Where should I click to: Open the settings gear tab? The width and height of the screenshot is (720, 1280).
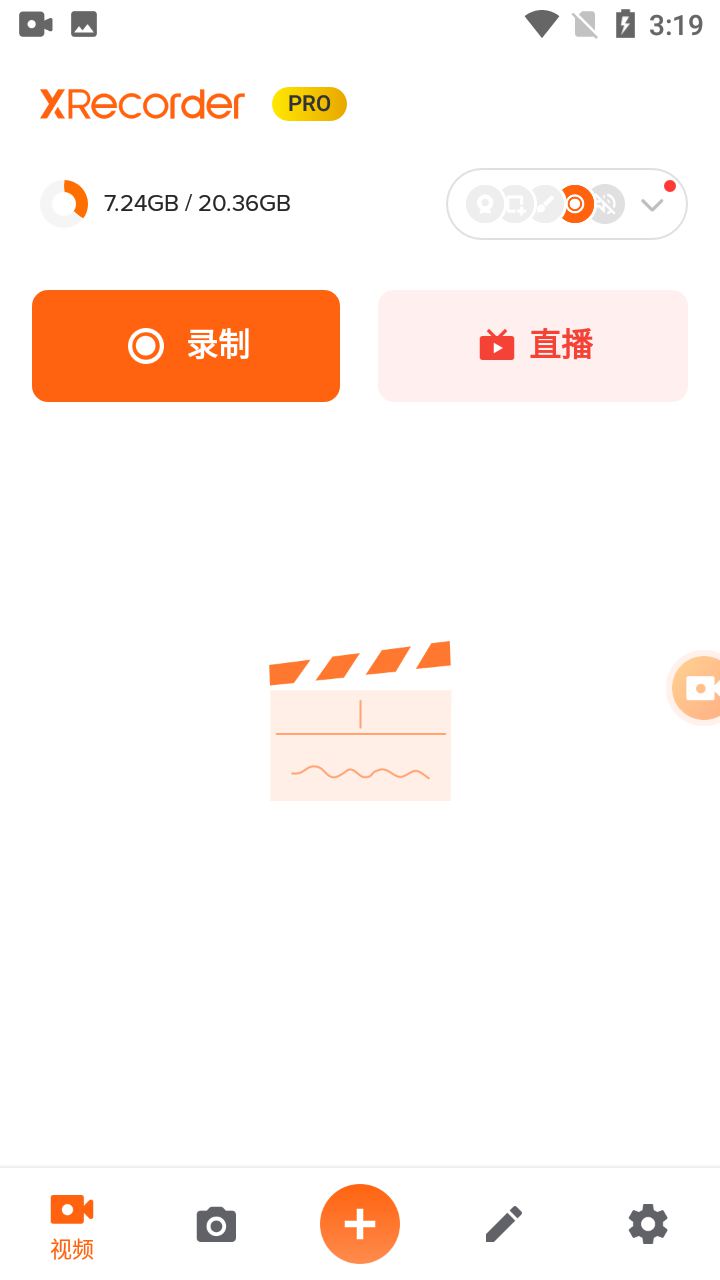648,1225
